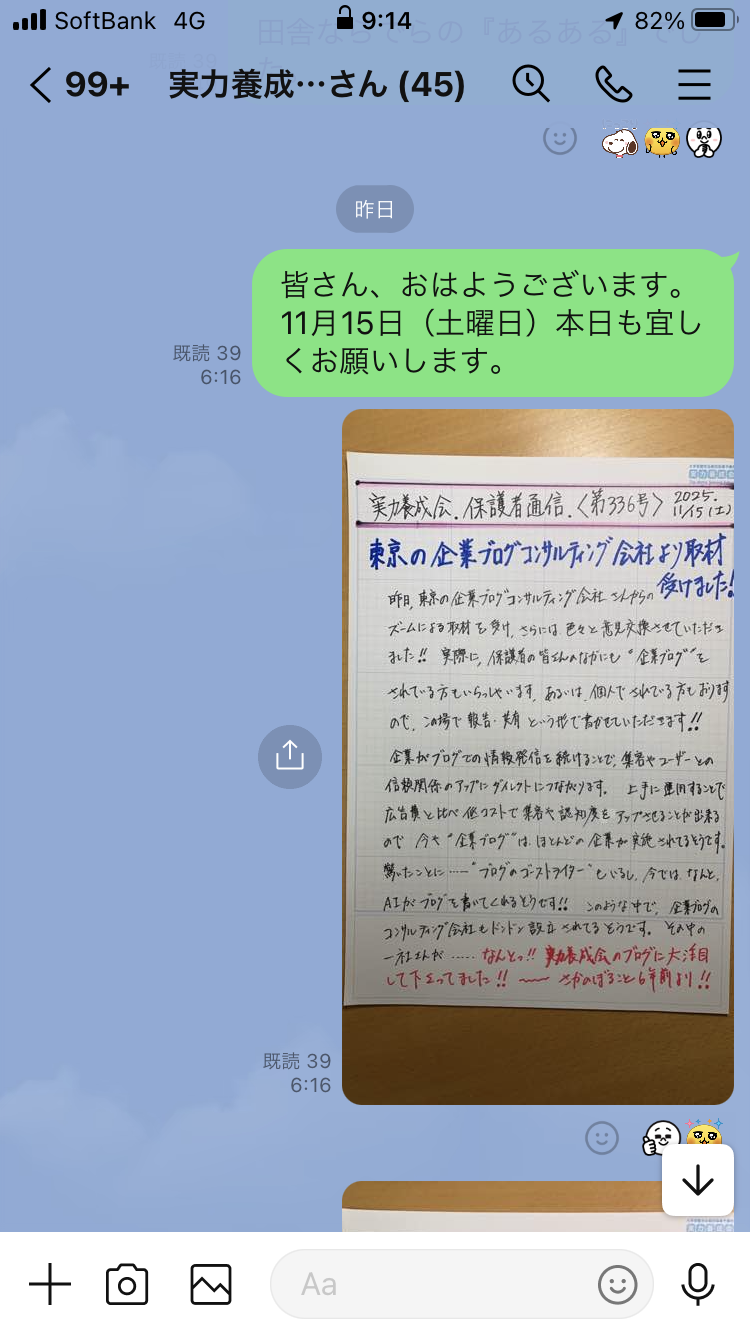Open the handwritten 保護者通信 photo
The image size is (750, 1334).
[x=538, y=756]
